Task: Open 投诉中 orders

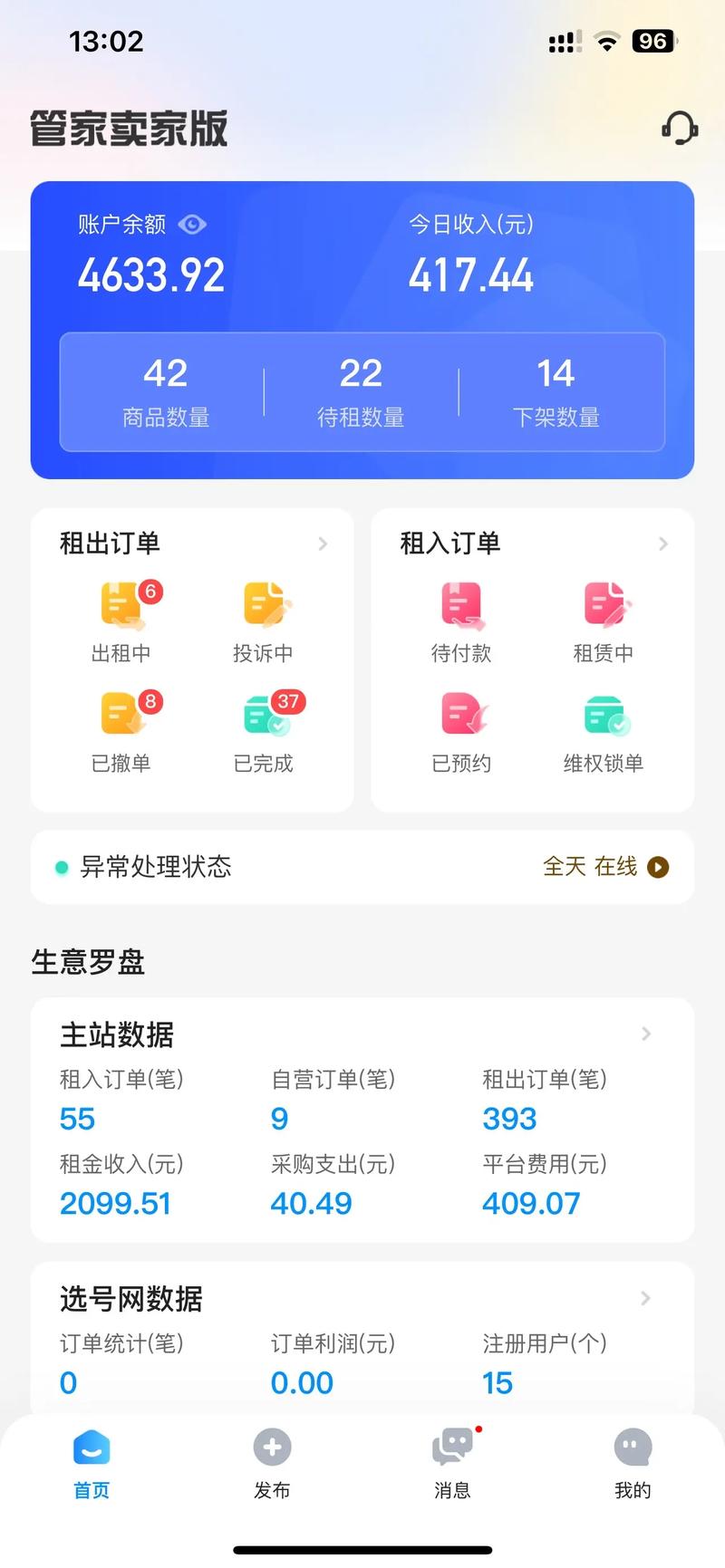Action: tap(263, 623)
